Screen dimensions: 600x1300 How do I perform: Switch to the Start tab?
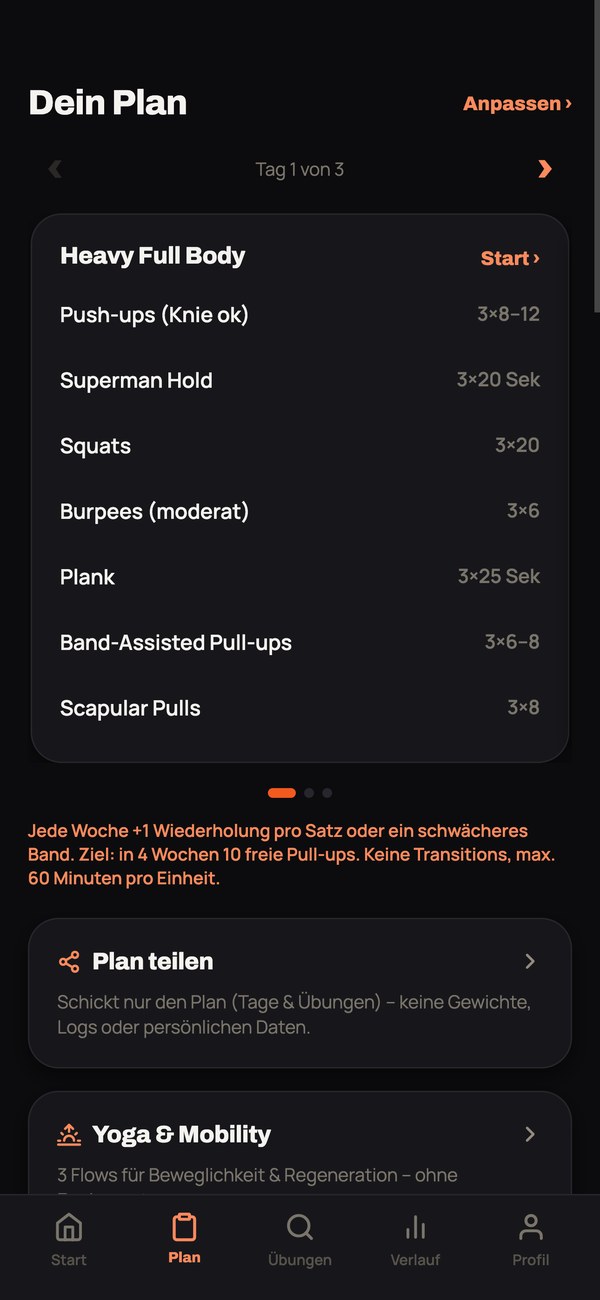(69, 1240)
